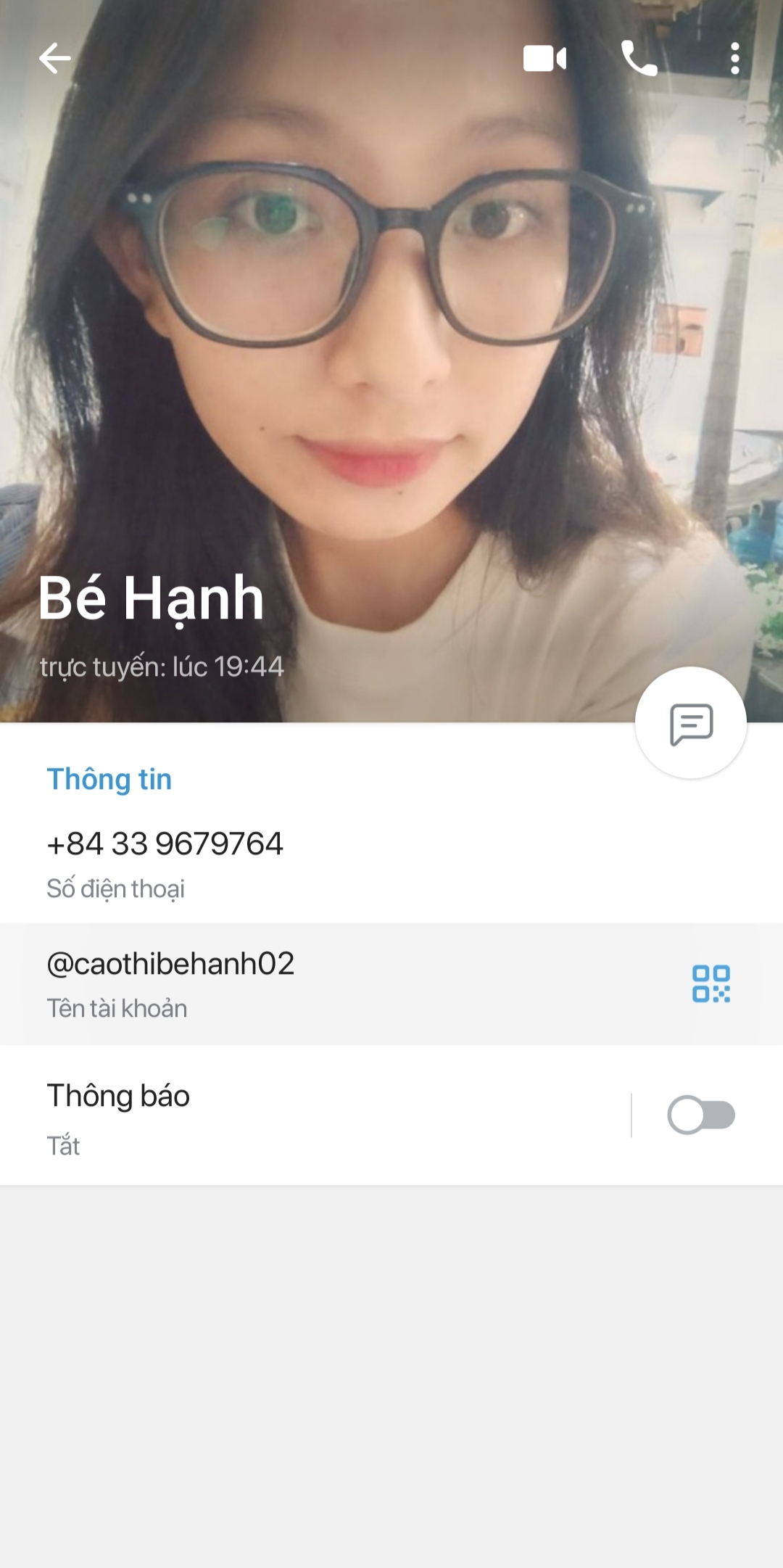Select the username @caothibehanh02
The width and height of the screenshot is (783, 1568).
[170, 965]
